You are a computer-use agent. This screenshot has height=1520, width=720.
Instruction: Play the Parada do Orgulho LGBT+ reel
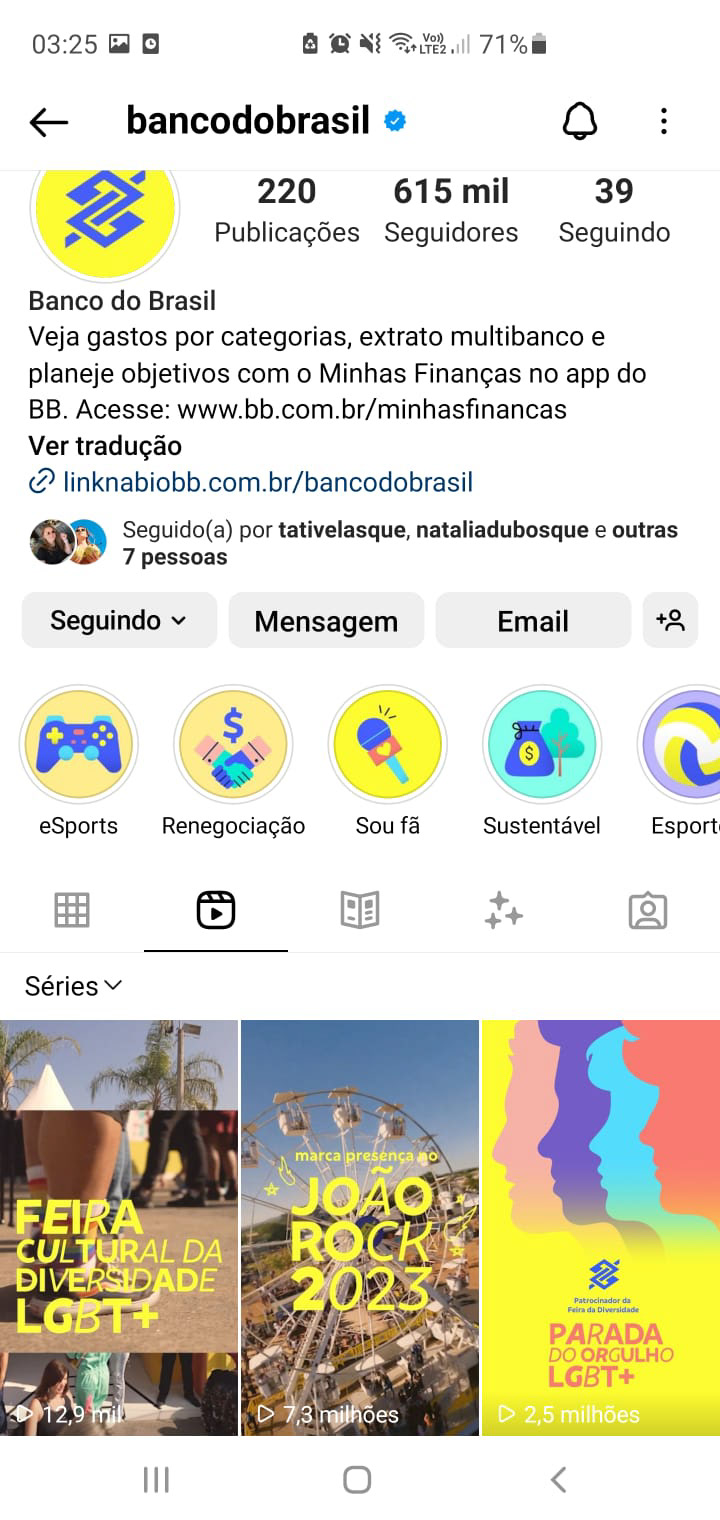(x=601, y=1227)
